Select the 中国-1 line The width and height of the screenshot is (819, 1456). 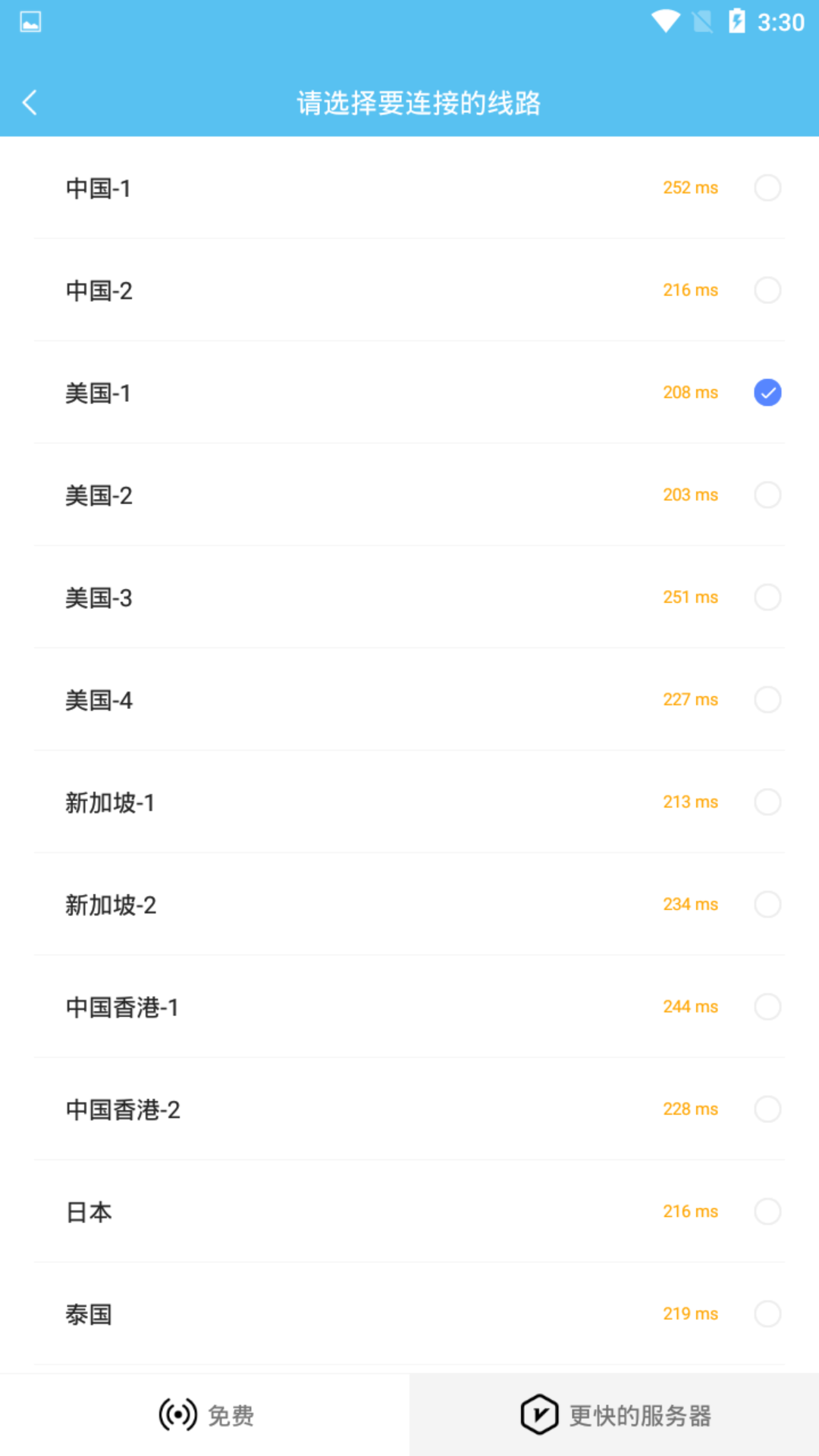point(409,188)
